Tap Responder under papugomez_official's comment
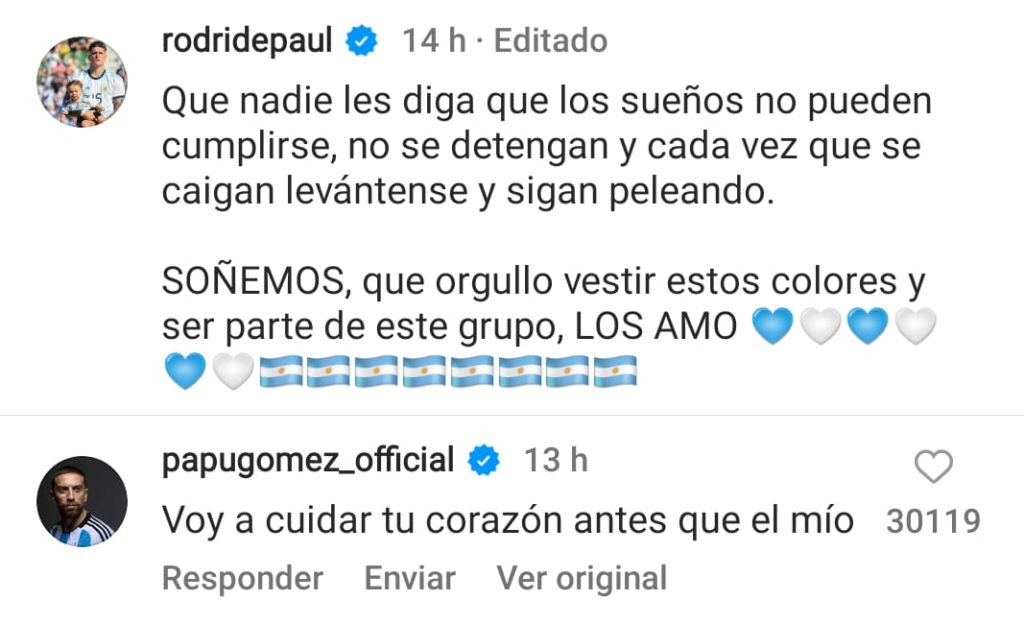 pos(242,578)
